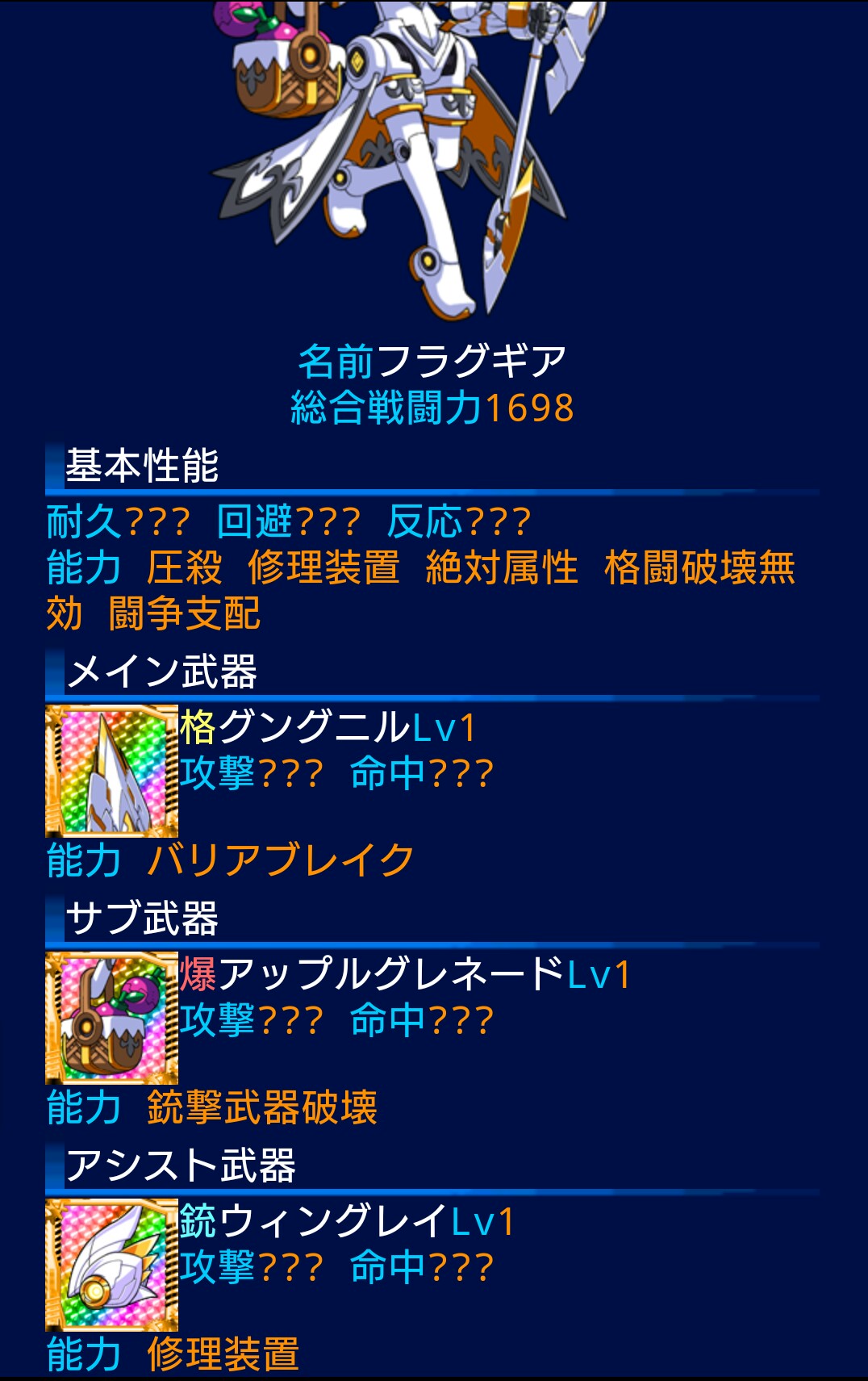Open the グングニル main weapon icon

pyautogui.click(x=111, y=771)
